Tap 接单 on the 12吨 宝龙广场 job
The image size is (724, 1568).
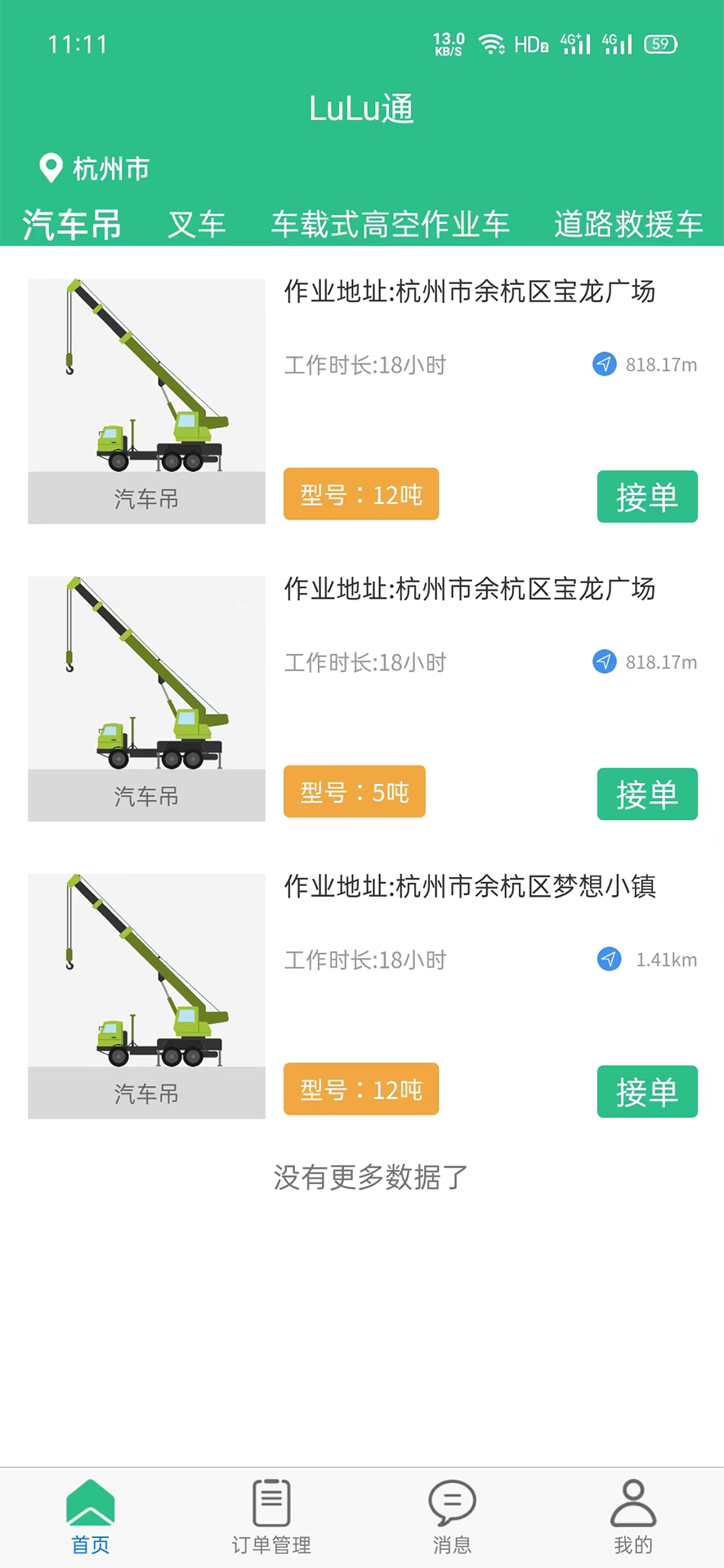coord(647,497)
